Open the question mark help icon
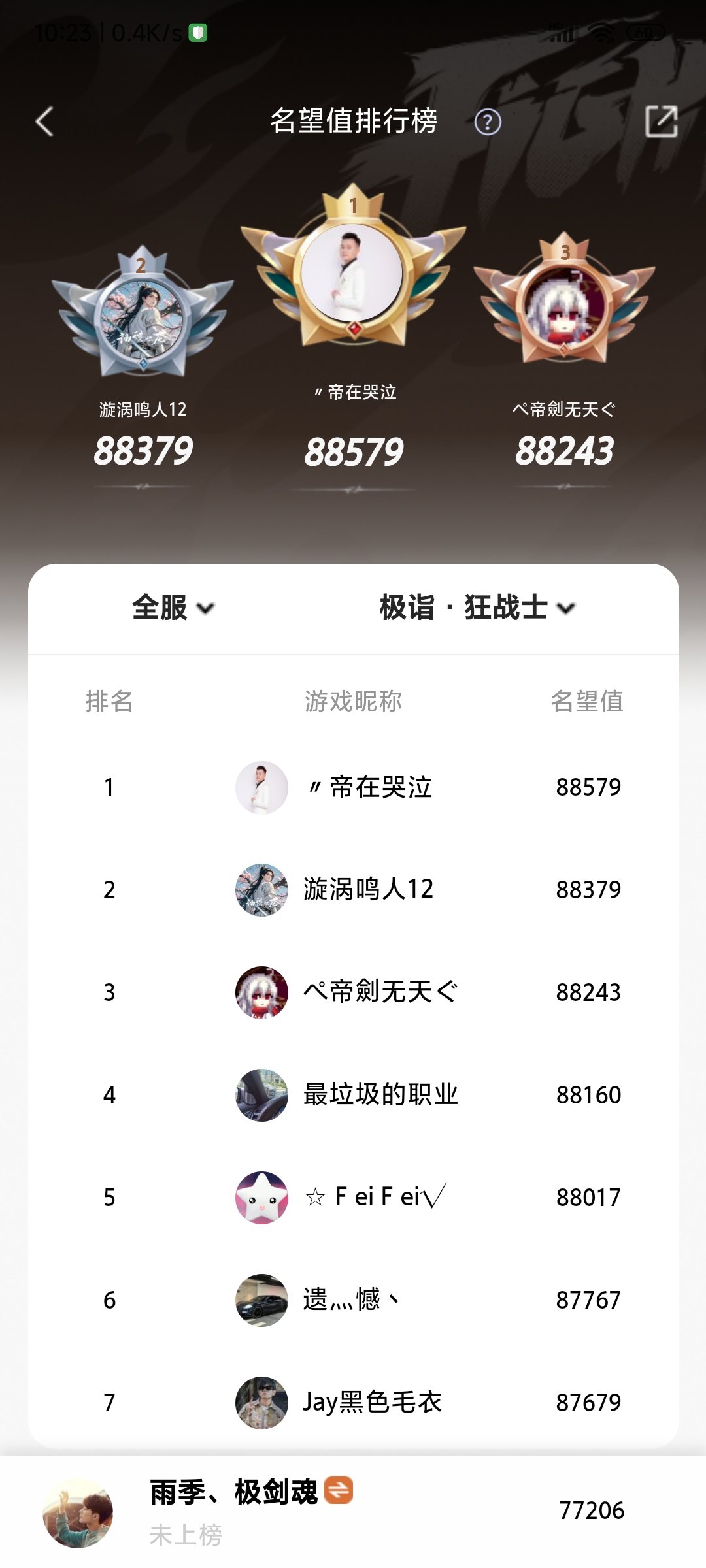Image resolution: width=706 pixels, height=1568 pixels. pos(487,122)
